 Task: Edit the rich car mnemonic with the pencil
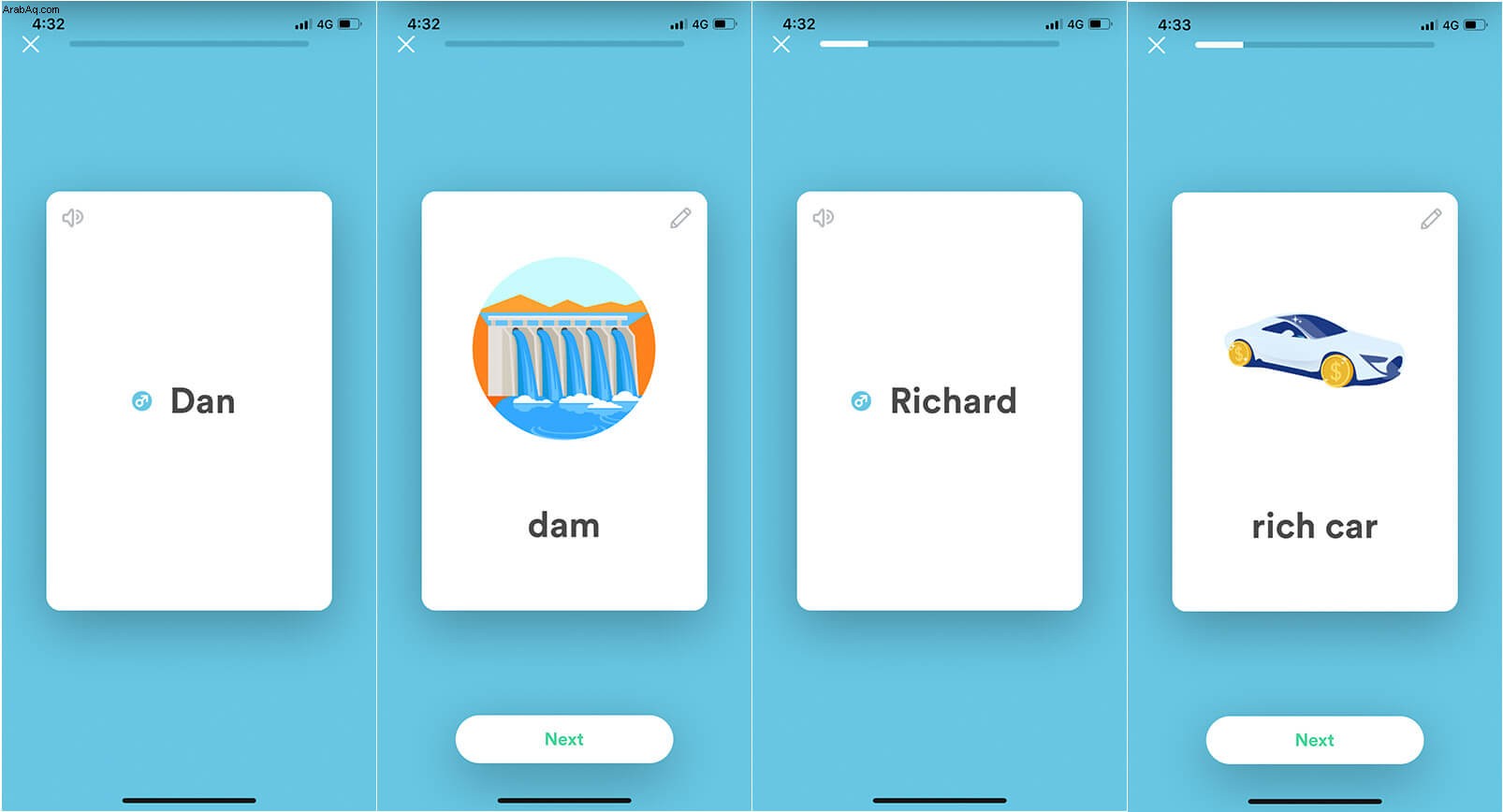(x=1431, y=219)
